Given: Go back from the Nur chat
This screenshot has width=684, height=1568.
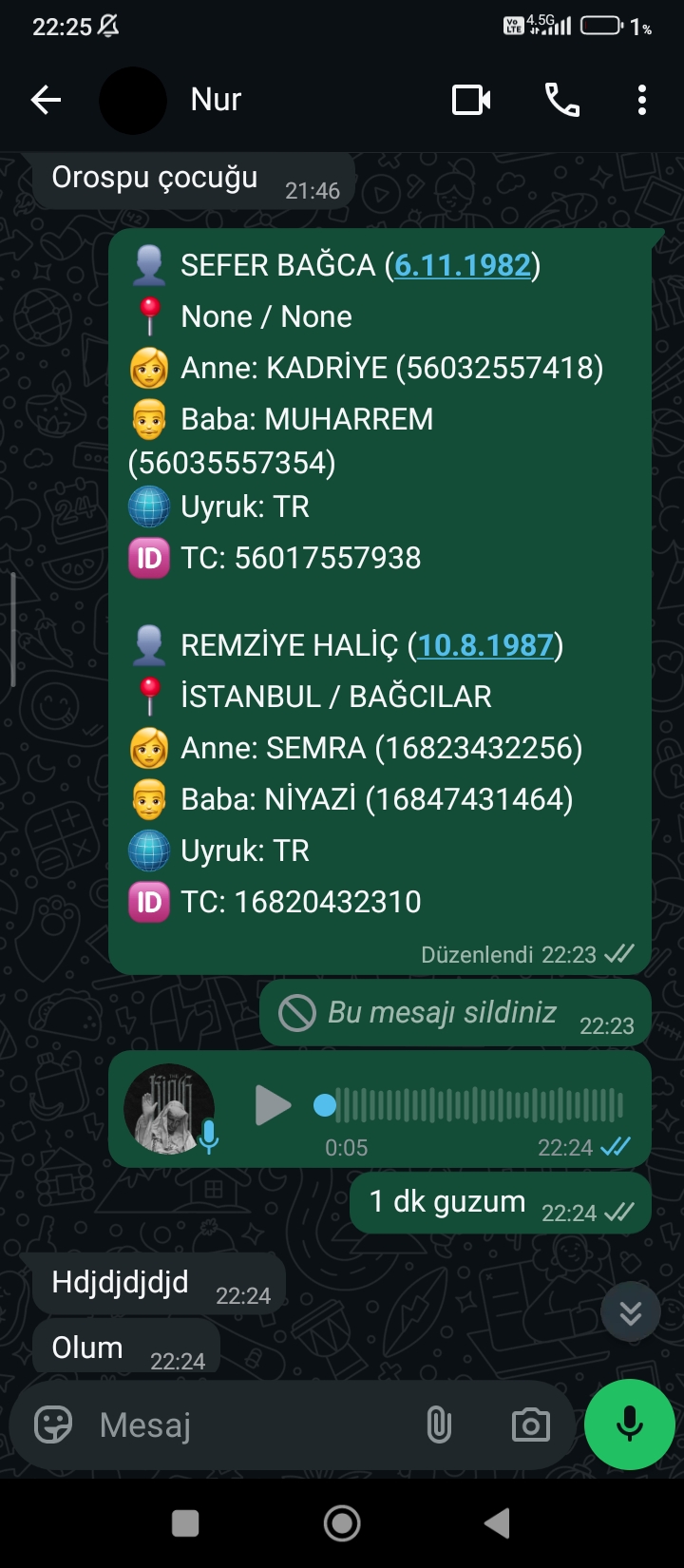Looking at the screenshot, I should click(x=46, y=100).
